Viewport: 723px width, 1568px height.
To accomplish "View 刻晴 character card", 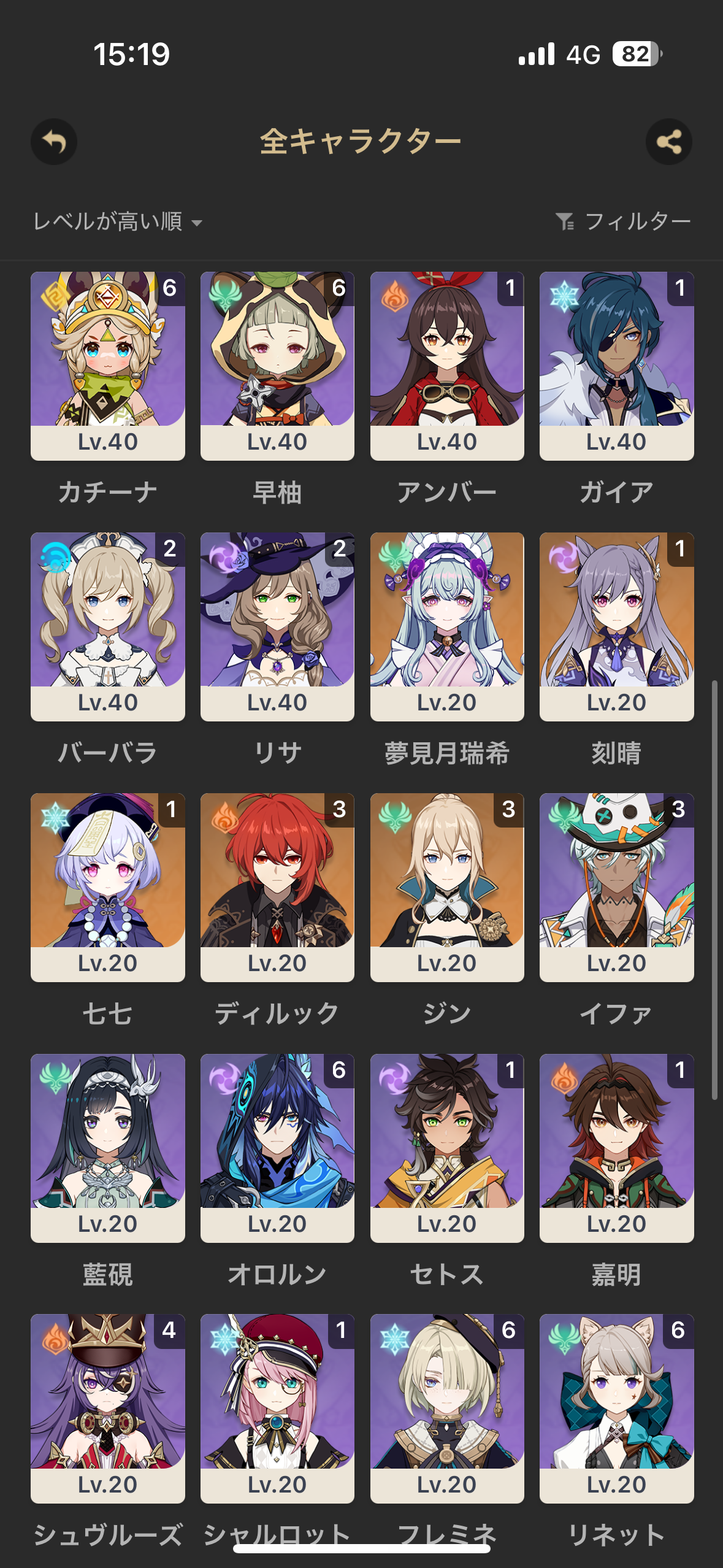I will (616, 626).
